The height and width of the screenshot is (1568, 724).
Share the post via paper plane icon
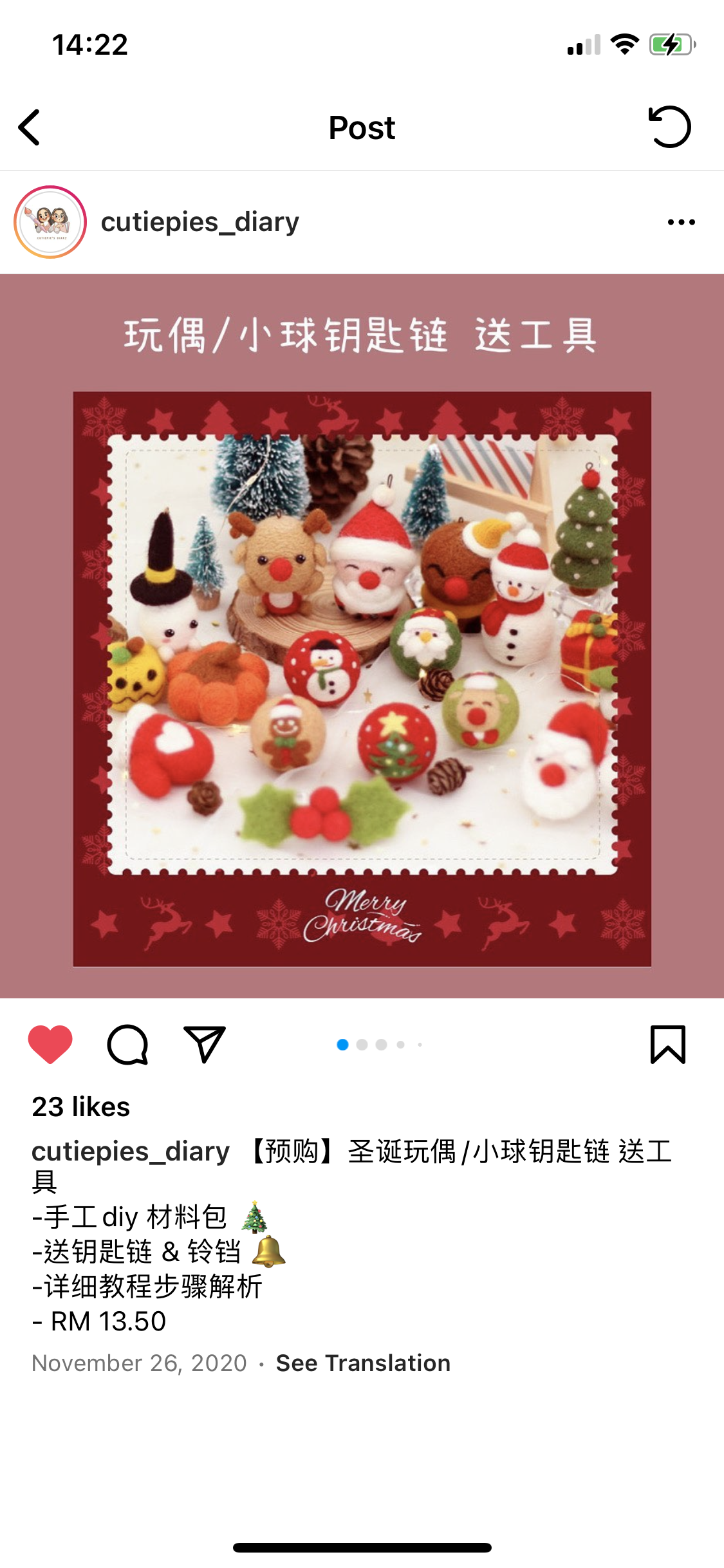[205, 1044]
